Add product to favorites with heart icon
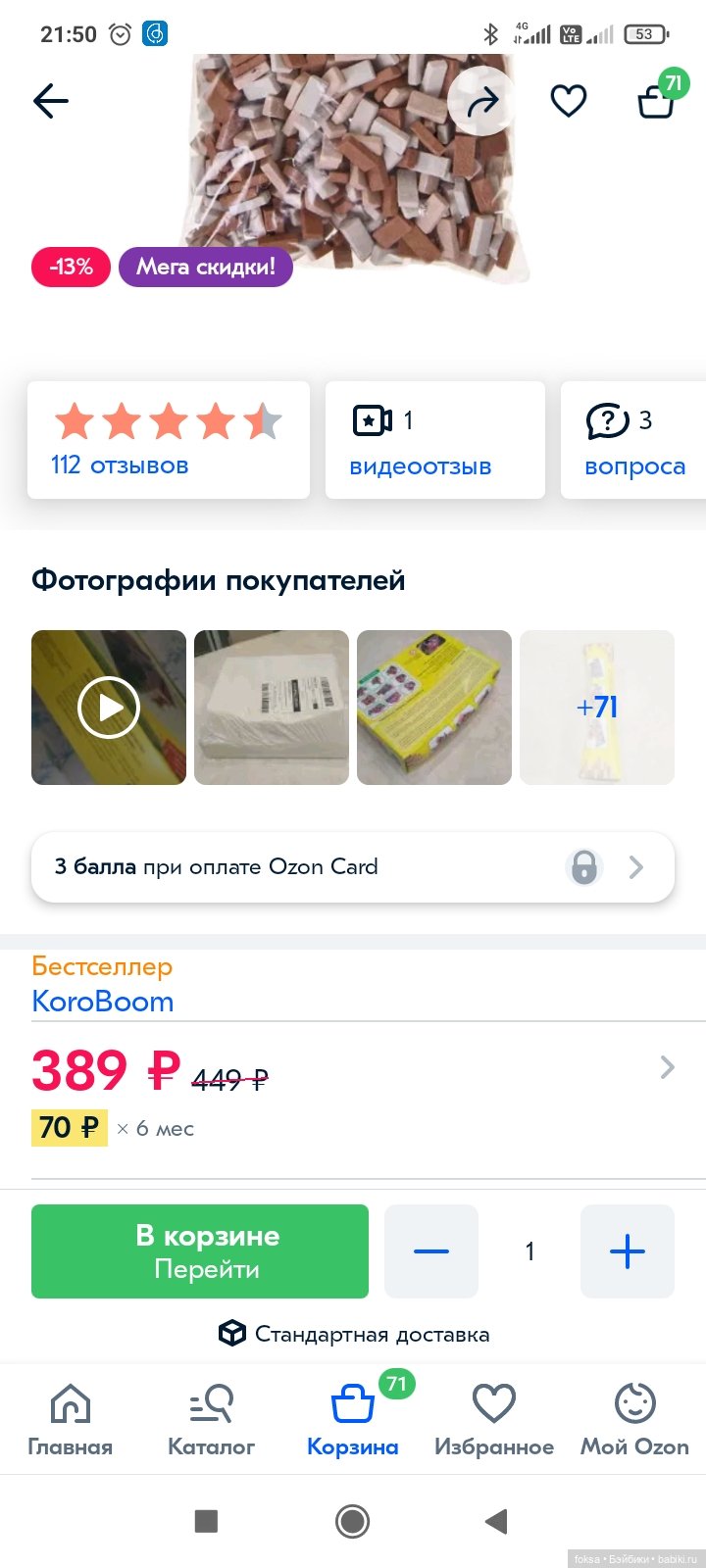The image size is (706, 1568). (568, 99)
